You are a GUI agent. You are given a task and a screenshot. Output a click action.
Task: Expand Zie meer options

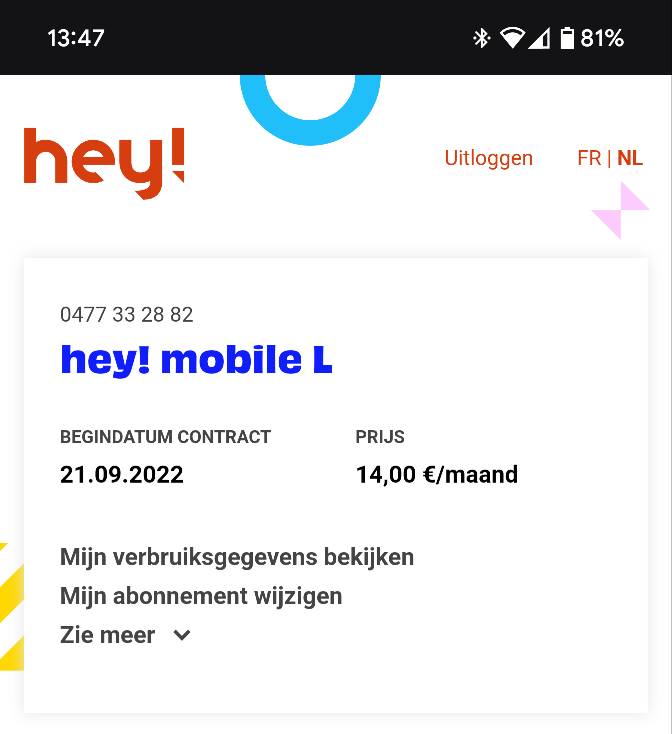(x=125, y=635)
